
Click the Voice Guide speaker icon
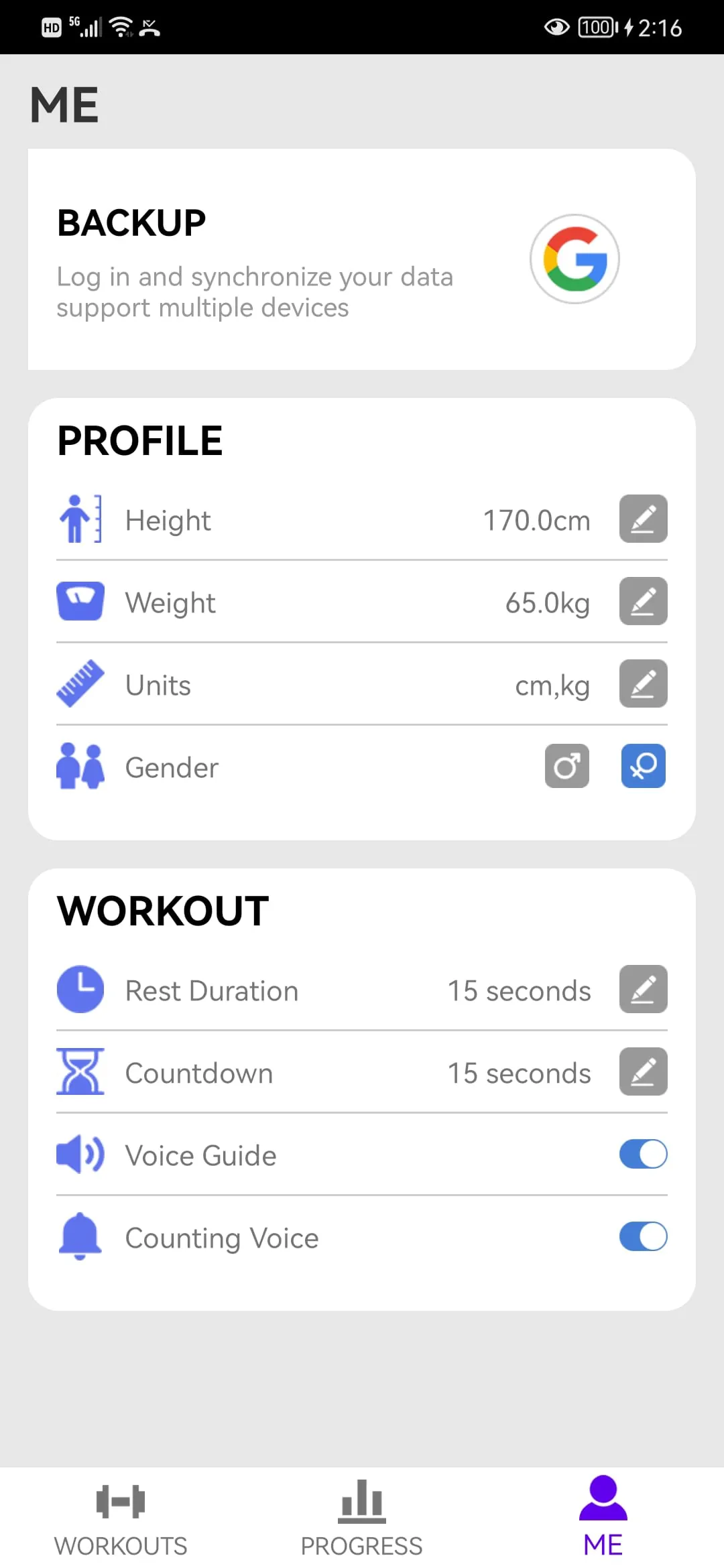click(80, 1154)
